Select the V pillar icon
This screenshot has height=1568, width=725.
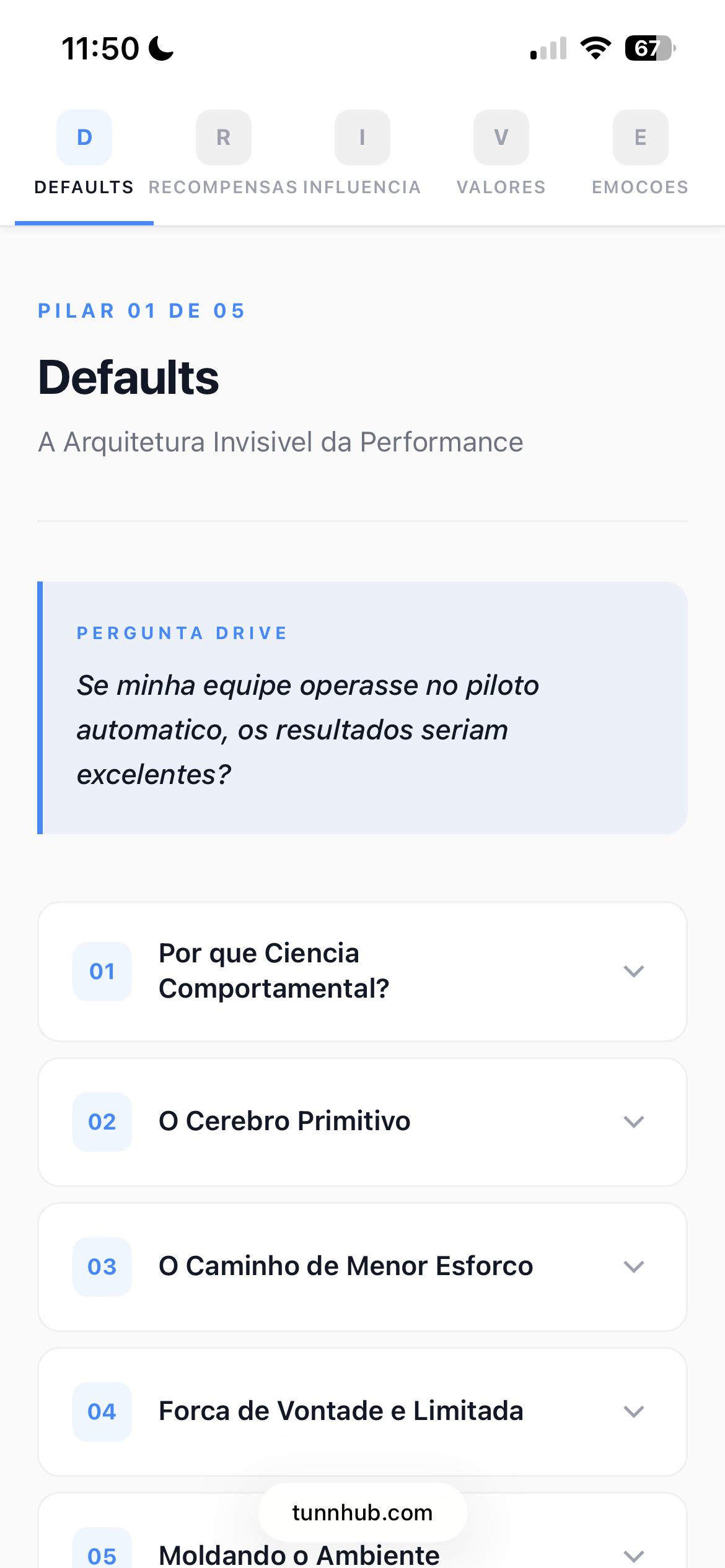501,137
